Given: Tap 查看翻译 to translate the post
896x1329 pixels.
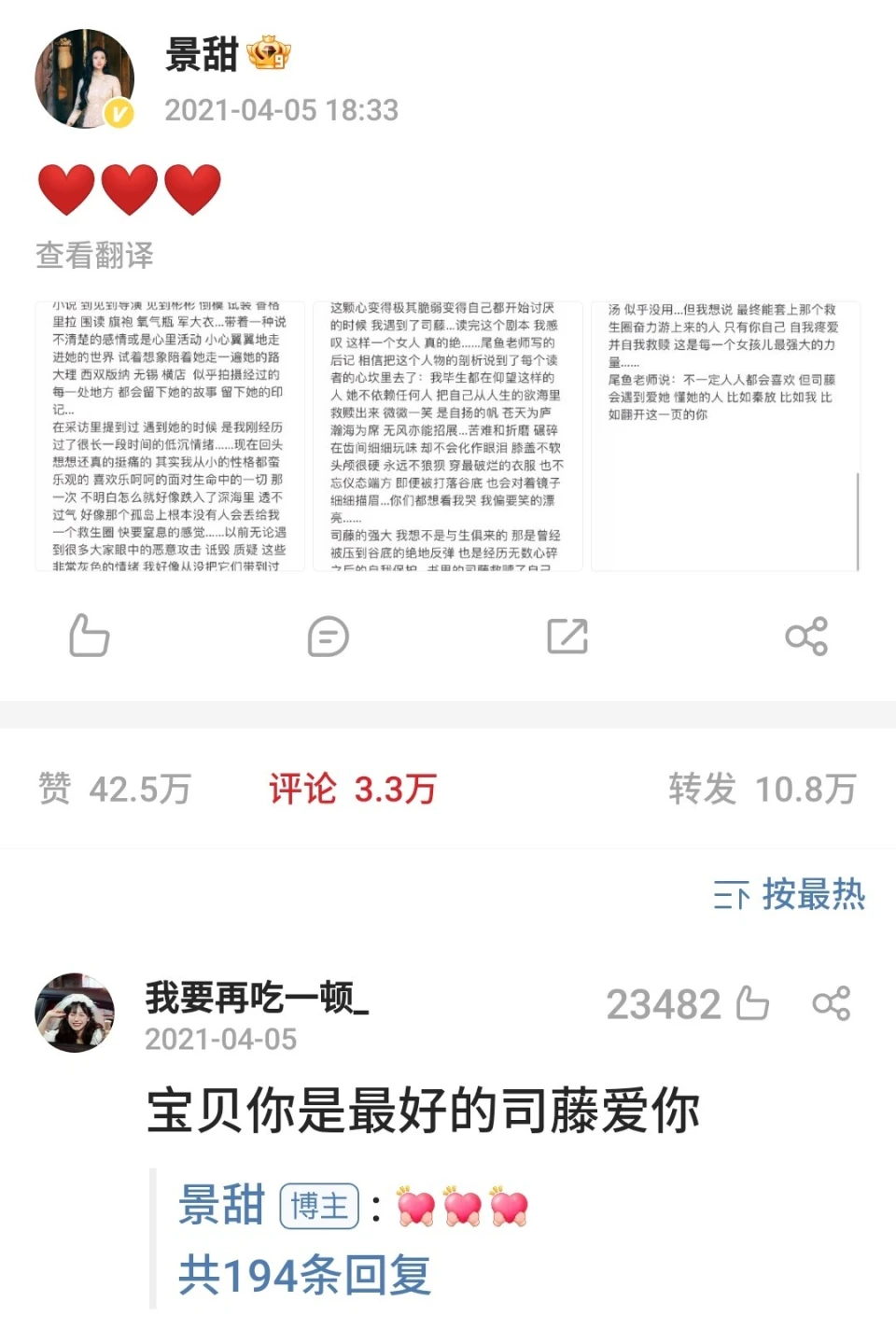Looking at the screenshot, I should click(94, 255).
